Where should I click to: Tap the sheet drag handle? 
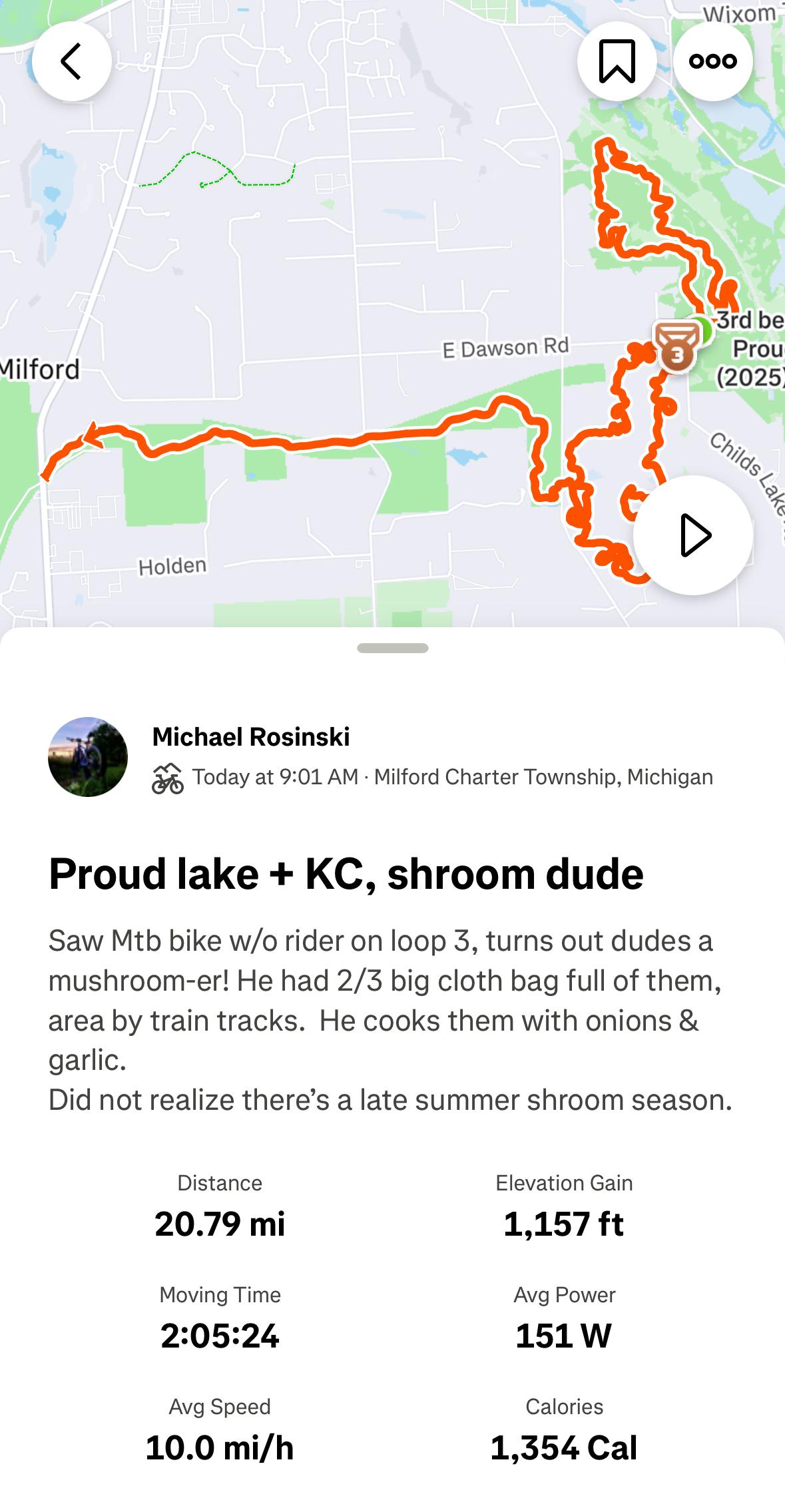tap(392, 648)
